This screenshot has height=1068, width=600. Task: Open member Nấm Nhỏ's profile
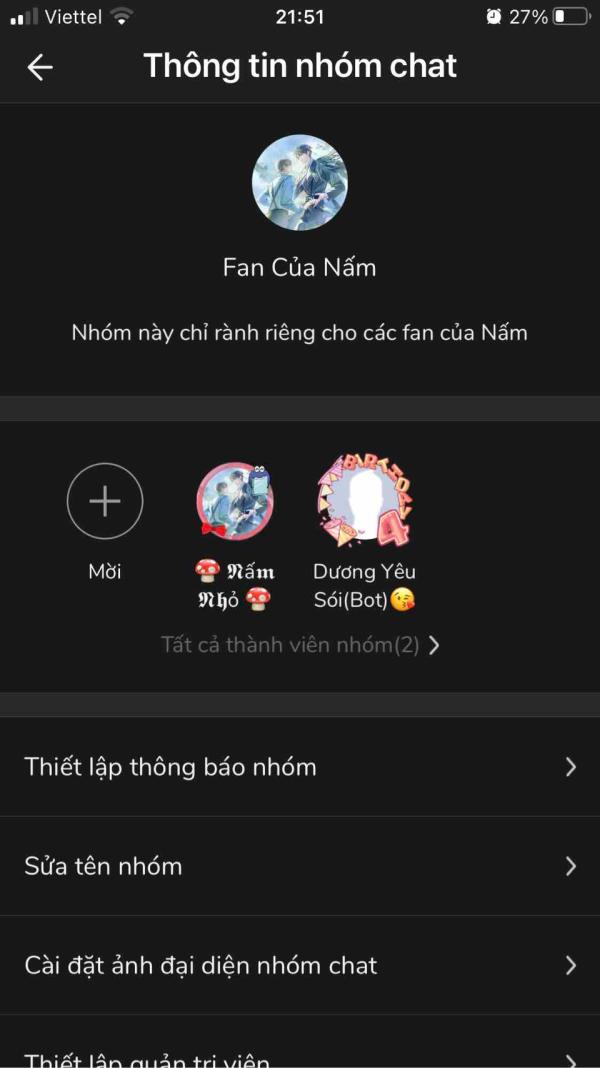(234, 501)
